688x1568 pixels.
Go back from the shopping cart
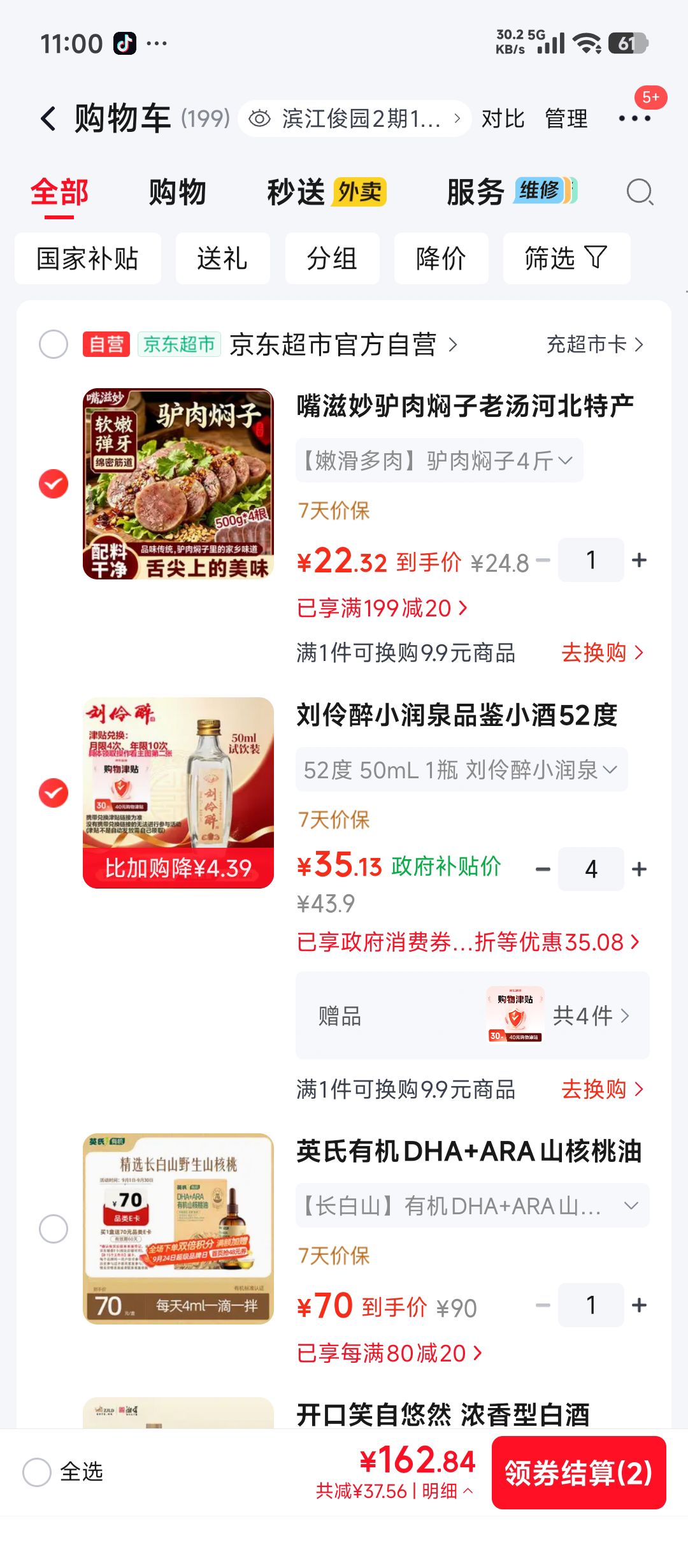[x=48, y=119]
